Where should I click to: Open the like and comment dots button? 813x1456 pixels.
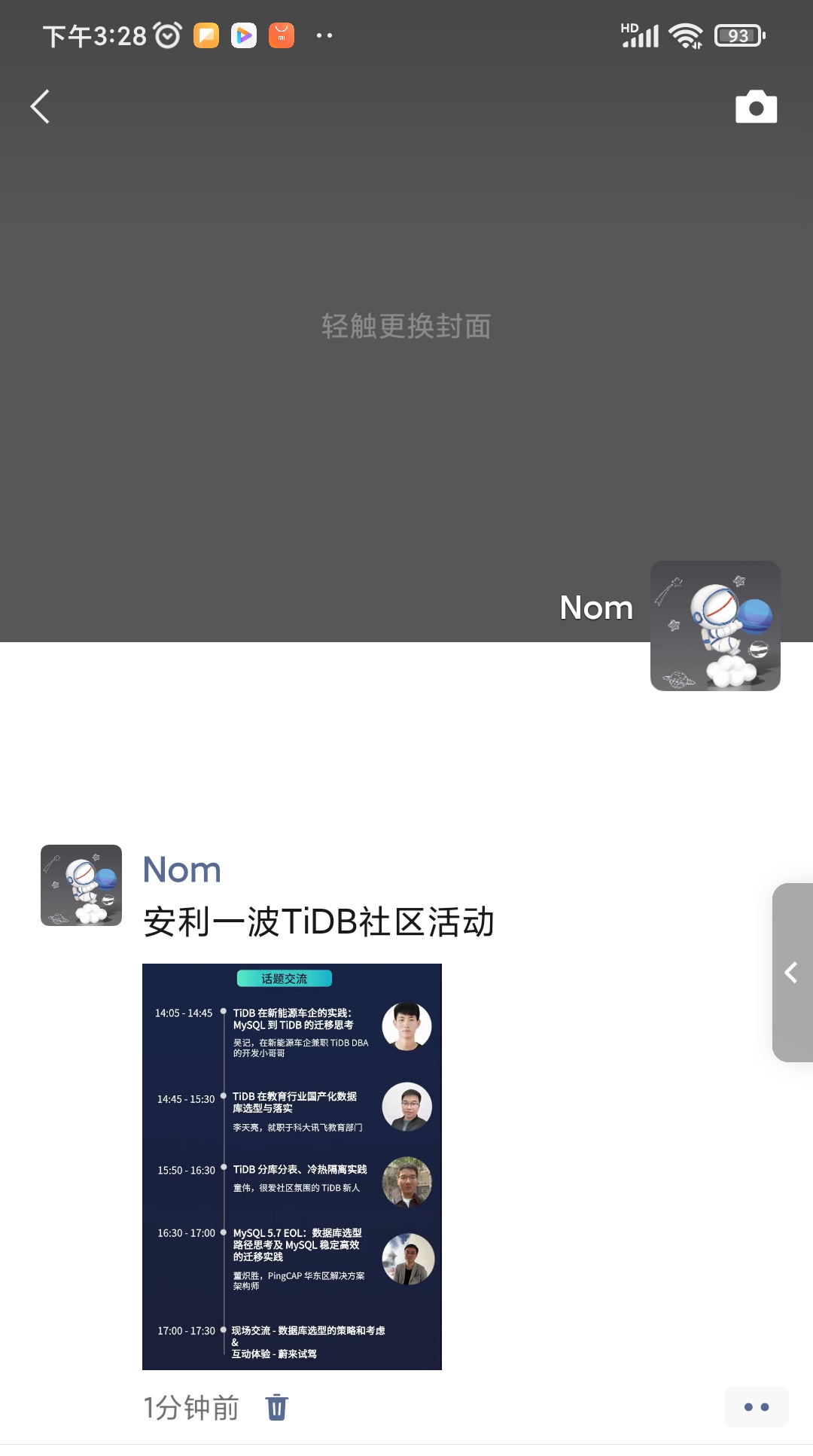pyautogui.click(x=756, y=1407)
